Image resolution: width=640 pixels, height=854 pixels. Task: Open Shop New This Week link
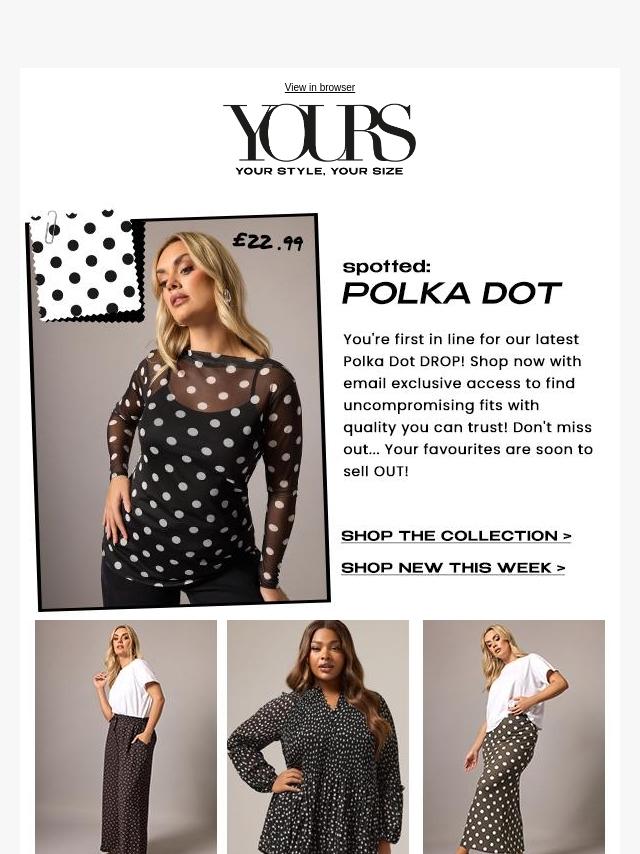[x=452, y=568]
